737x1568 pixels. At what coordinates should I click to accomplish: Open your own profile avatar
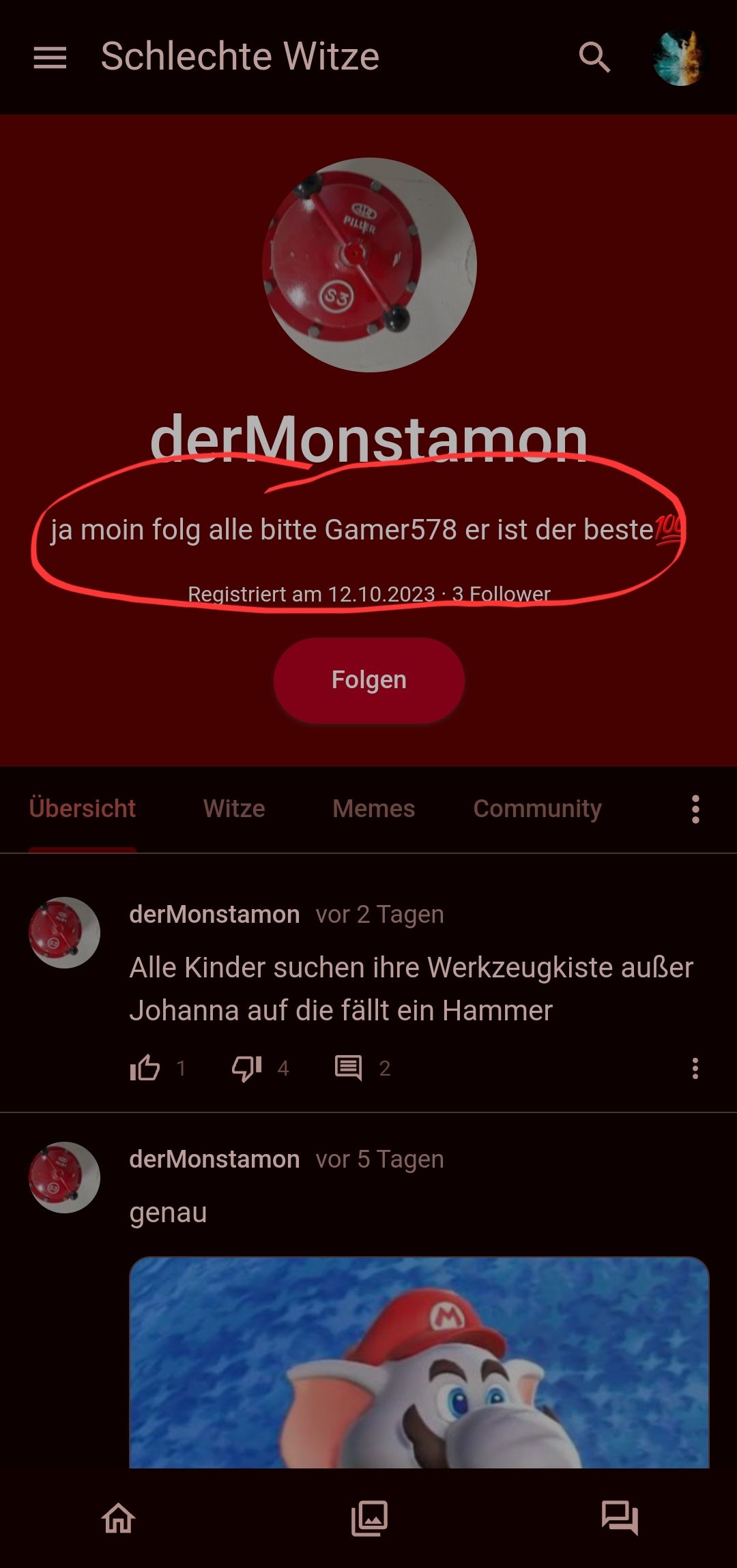coord(679,57)
